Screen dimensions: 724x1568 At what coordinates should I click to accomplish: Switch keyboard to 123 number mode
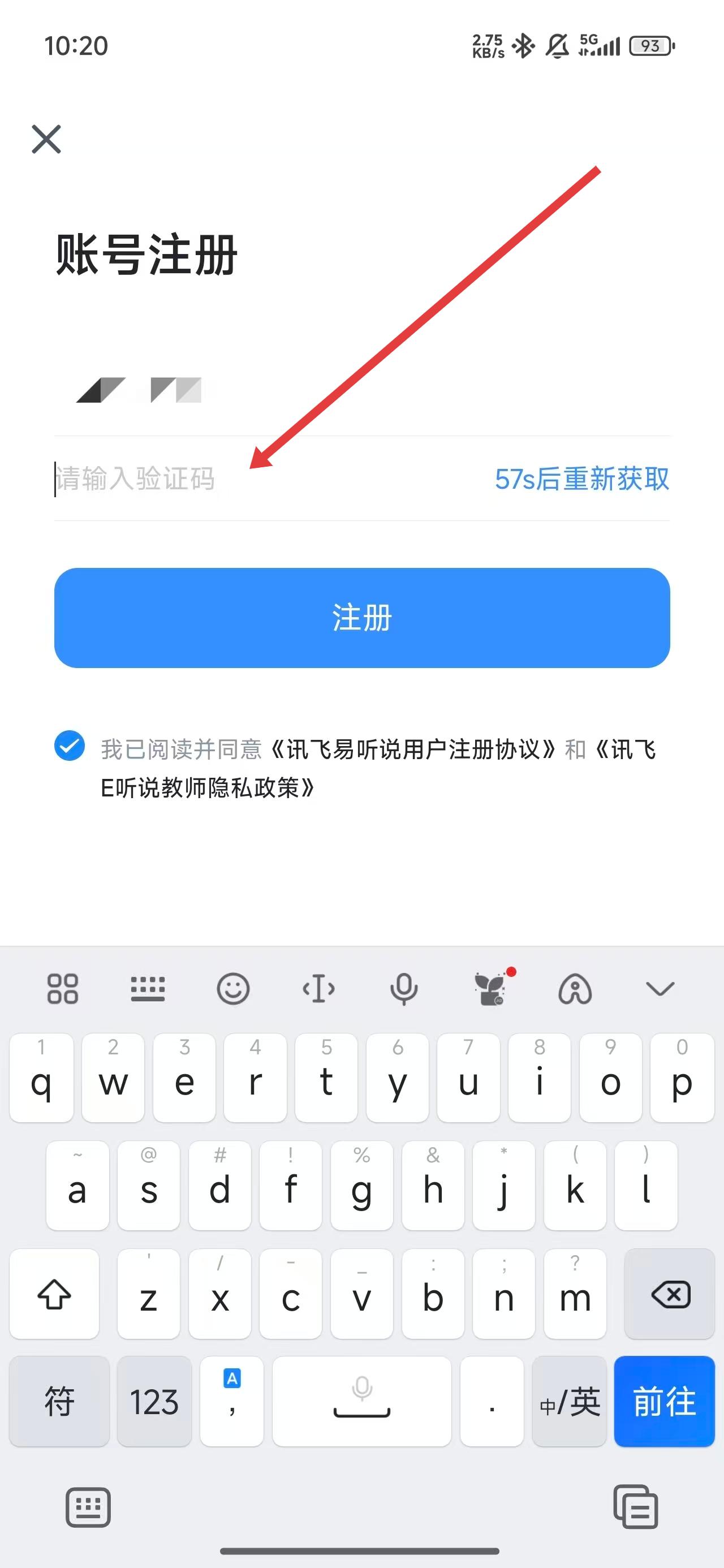pyautogui.click(x=153, y=1401)
